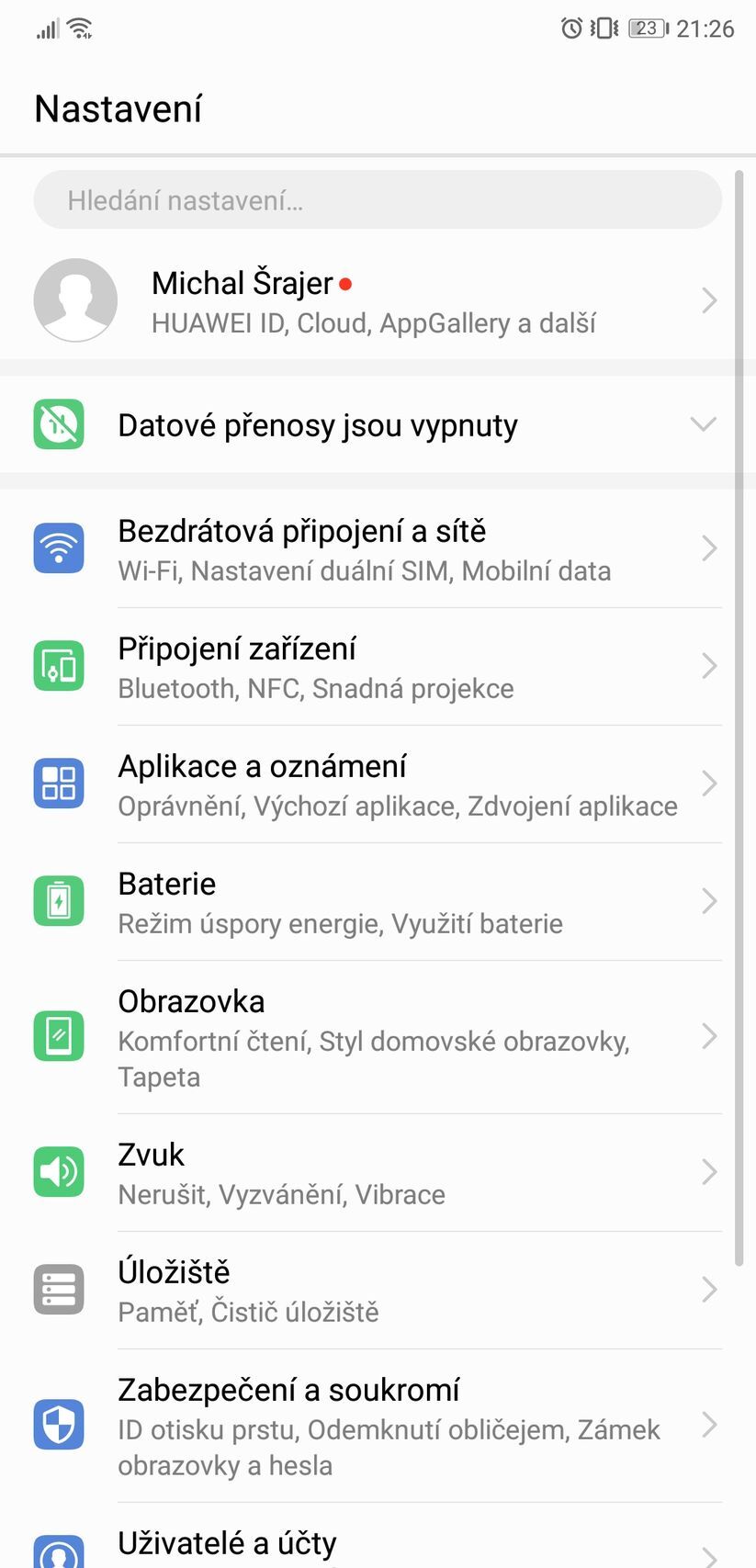Tap the Zabezpečení a soukromí shield icon

click(x=58, y=1425)
